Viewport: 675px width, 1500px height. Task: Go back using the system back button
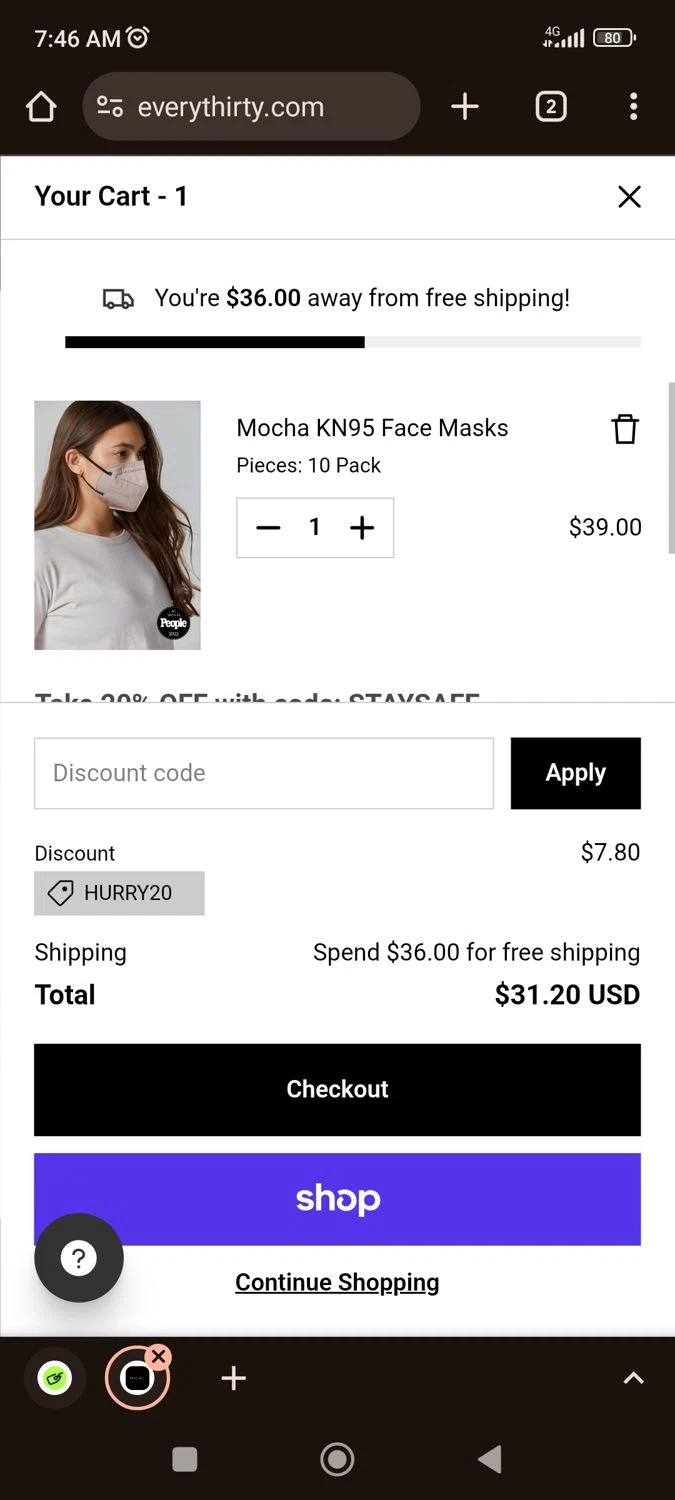[489, 1460]
